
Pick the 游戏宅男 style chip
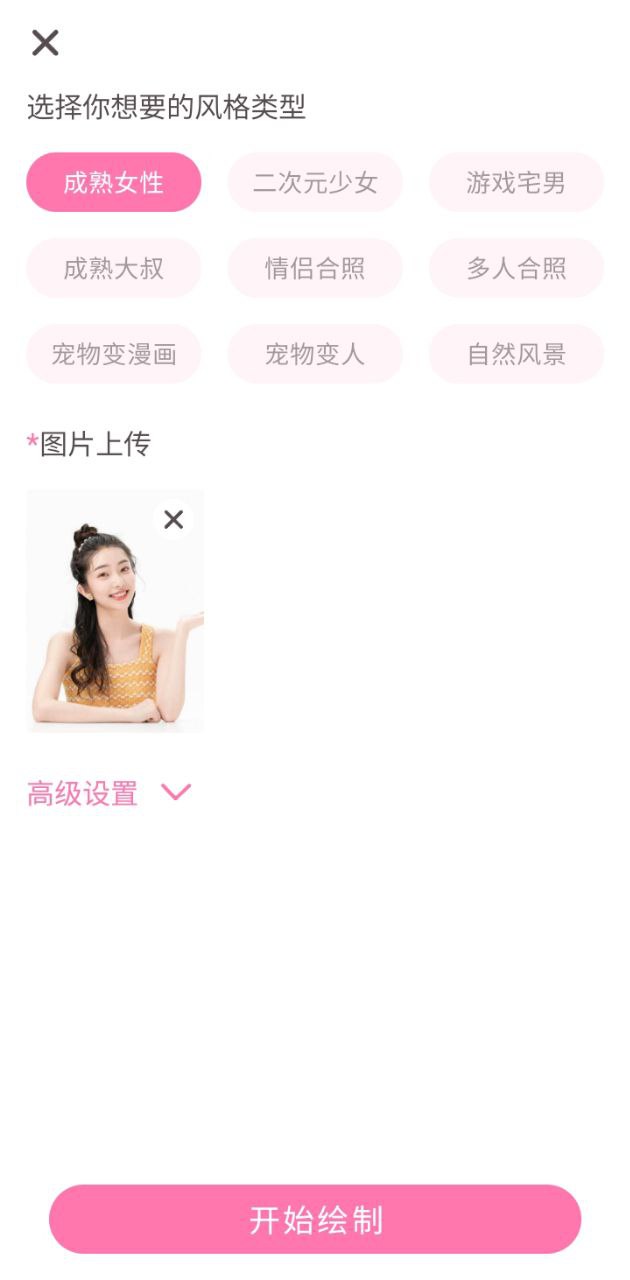(x=516, y=182)
